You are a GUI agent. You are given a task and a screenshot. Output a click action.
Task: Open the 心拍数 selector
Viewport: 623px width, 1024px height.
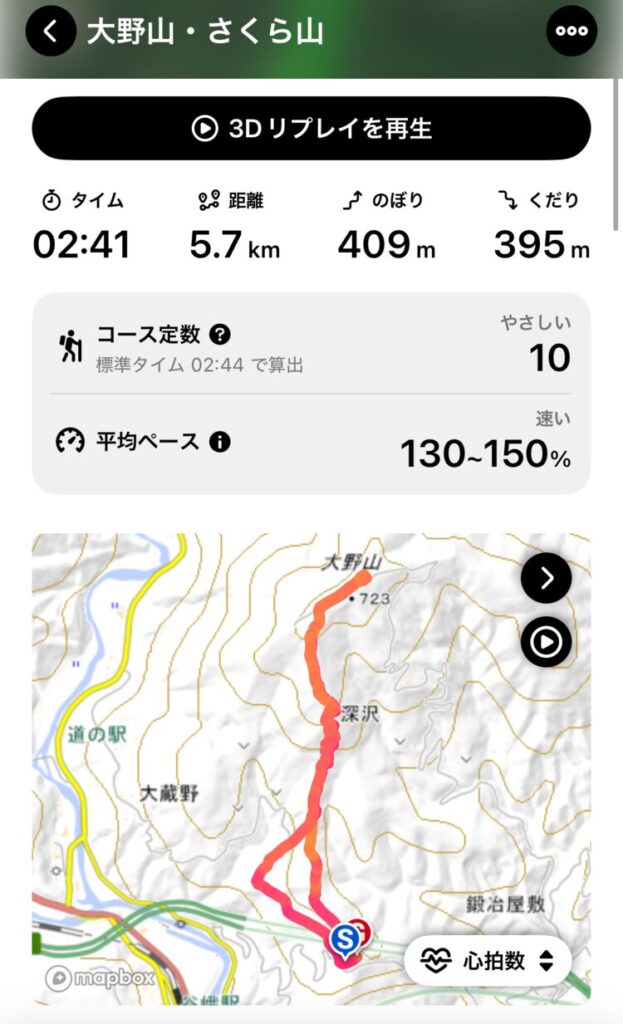[488, 961]
